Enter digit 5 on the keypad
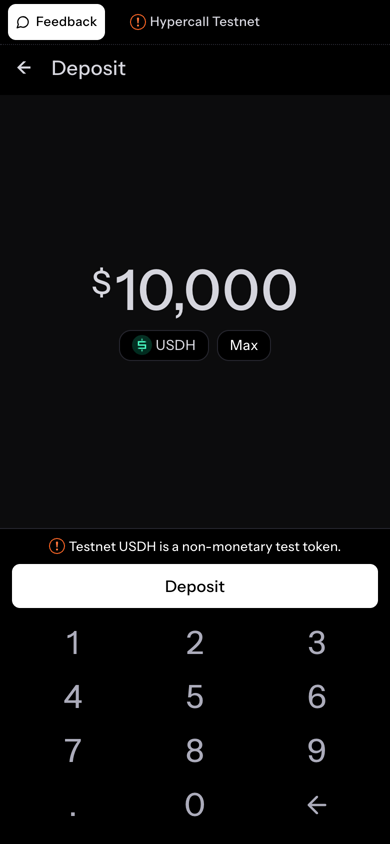390x844 pixels. point(195,697)
